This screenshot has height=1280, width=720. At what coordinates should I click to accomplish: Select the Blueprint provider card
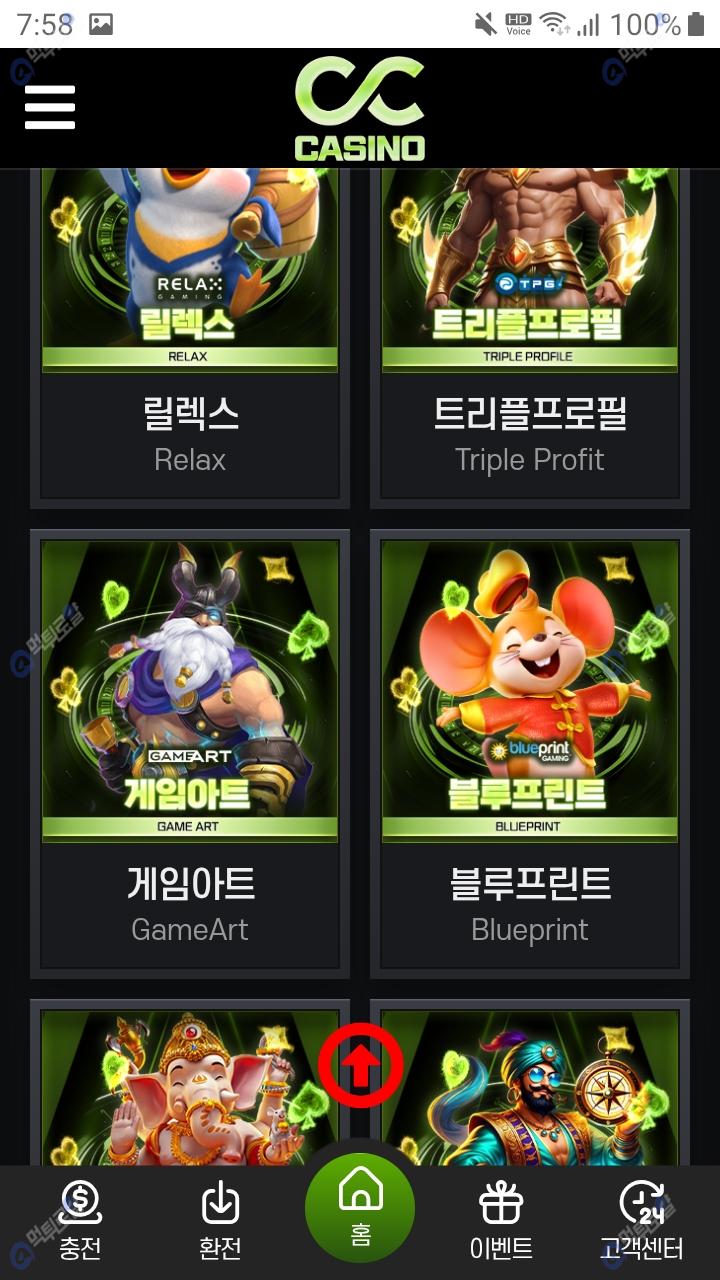[x=530, y=750]
